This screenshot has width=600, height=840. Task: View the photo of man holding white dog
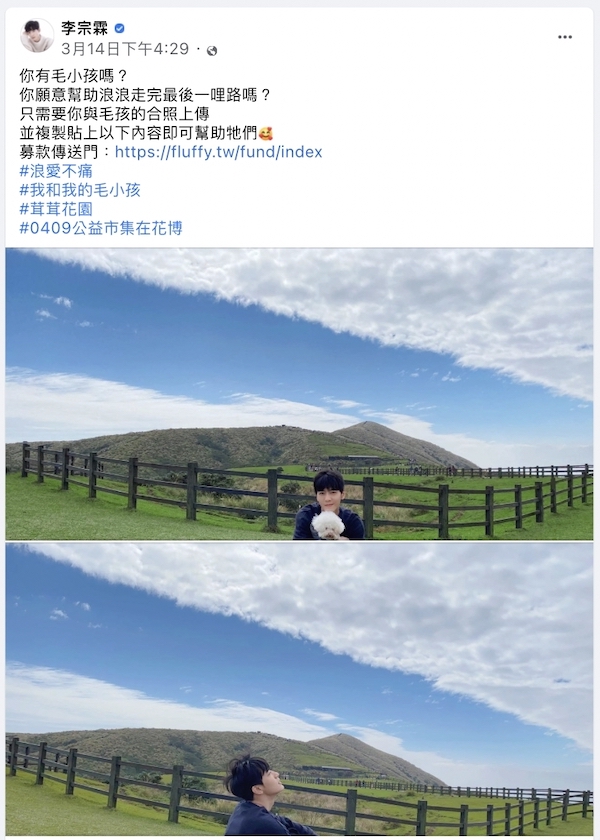pyautogui.click(x=299, y=394)
